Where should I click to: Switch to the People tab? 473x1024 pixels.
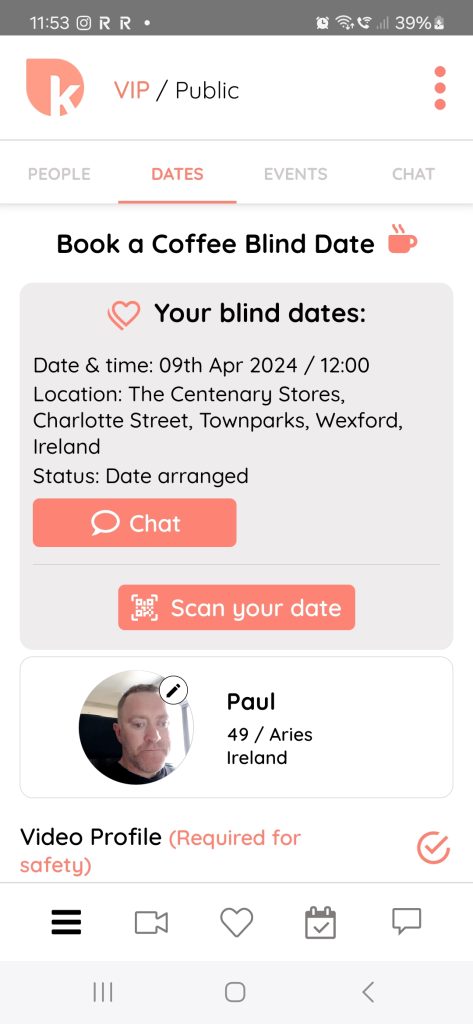59,174
